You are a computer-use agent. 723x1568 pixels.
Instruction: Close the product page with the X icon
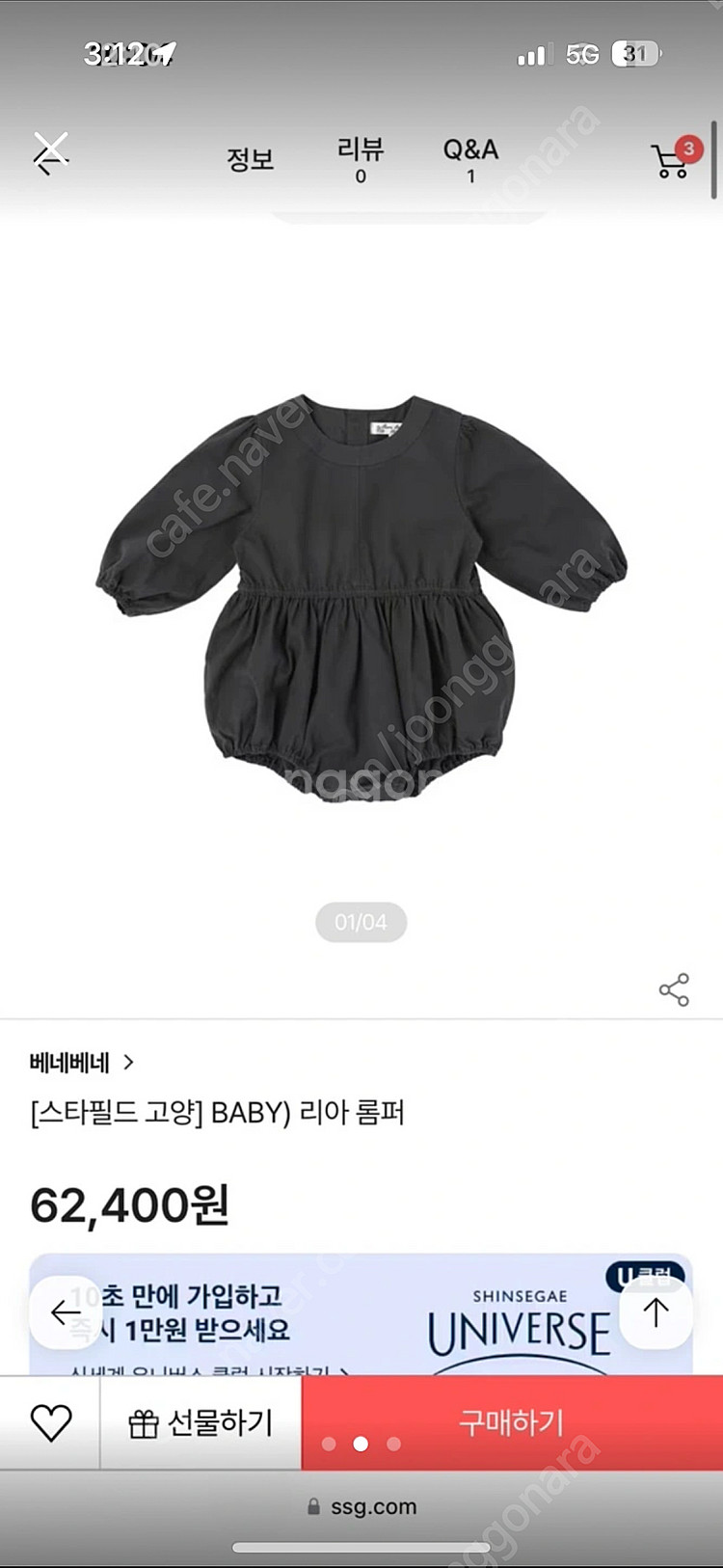click(x=51, y=152)
